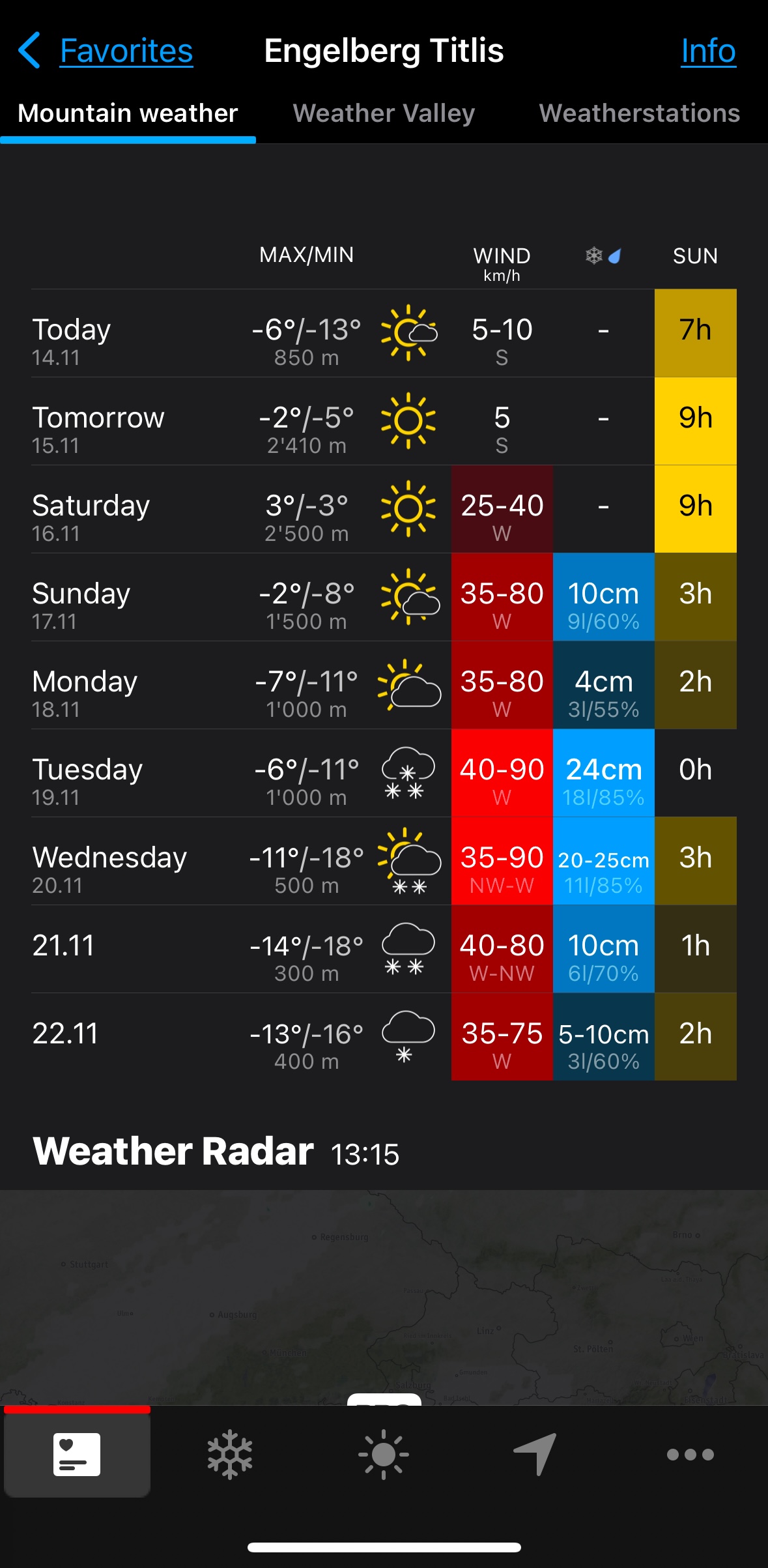Screen dimensions: 768x1568
Task: Open the favorites card tab in the bottom bar
Action: pos(77,1455)
